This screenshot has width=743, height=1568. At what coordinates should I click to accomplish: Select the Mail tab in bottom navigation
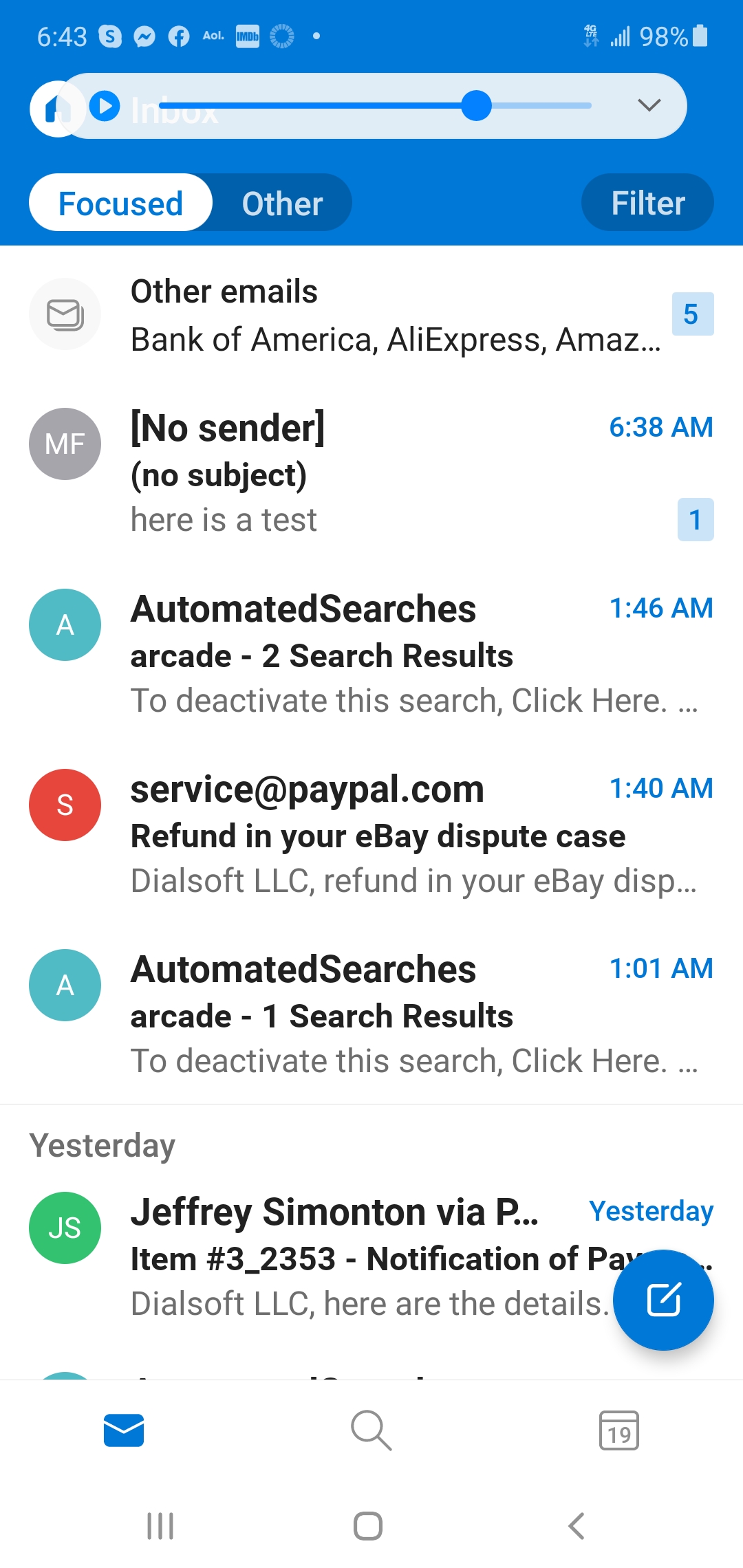tap(124, 1430)
